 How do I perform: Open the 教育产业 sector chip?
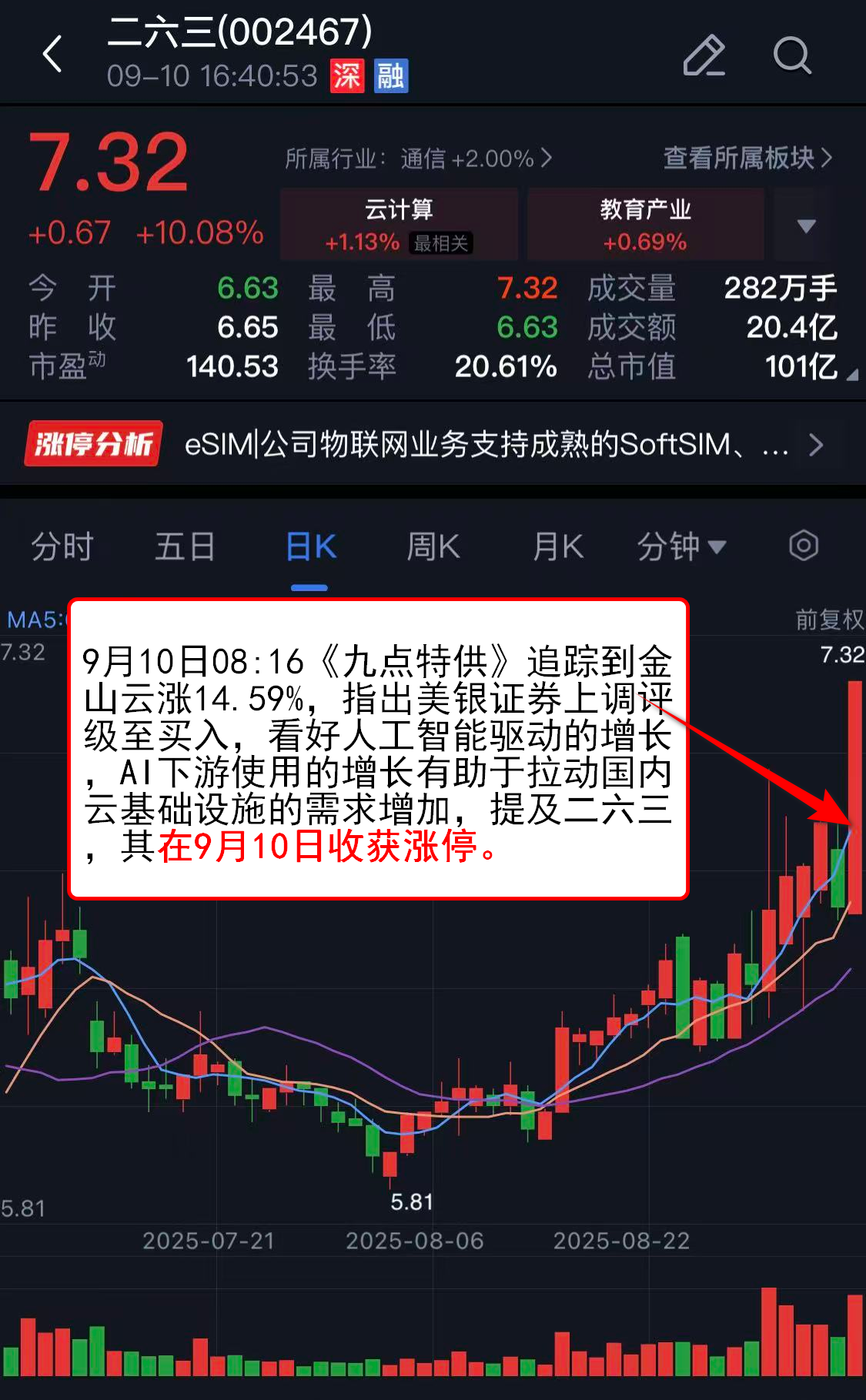pyautogui.click(x=645, y=224)
